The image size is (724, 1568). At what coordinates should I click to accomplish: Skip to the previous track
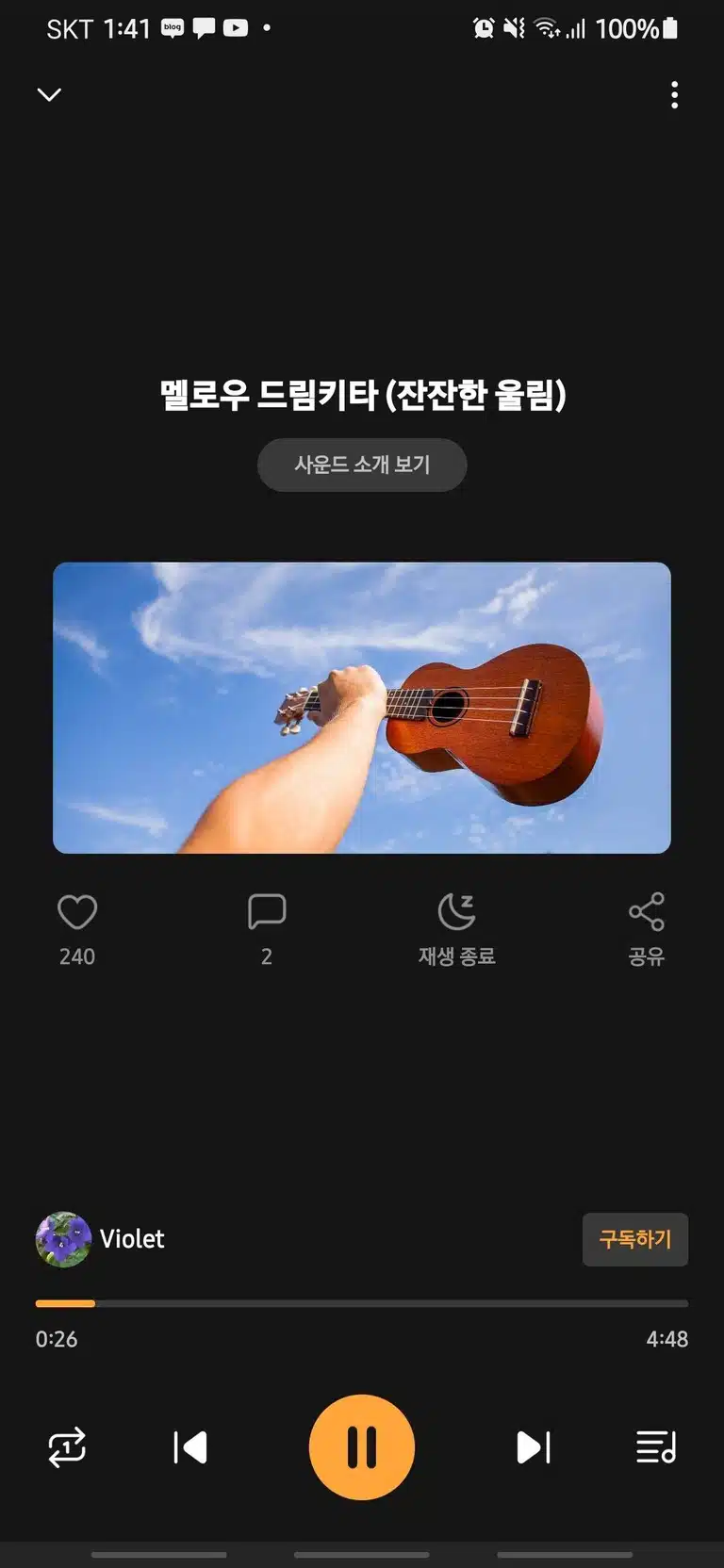click(x=190, y=1447)
